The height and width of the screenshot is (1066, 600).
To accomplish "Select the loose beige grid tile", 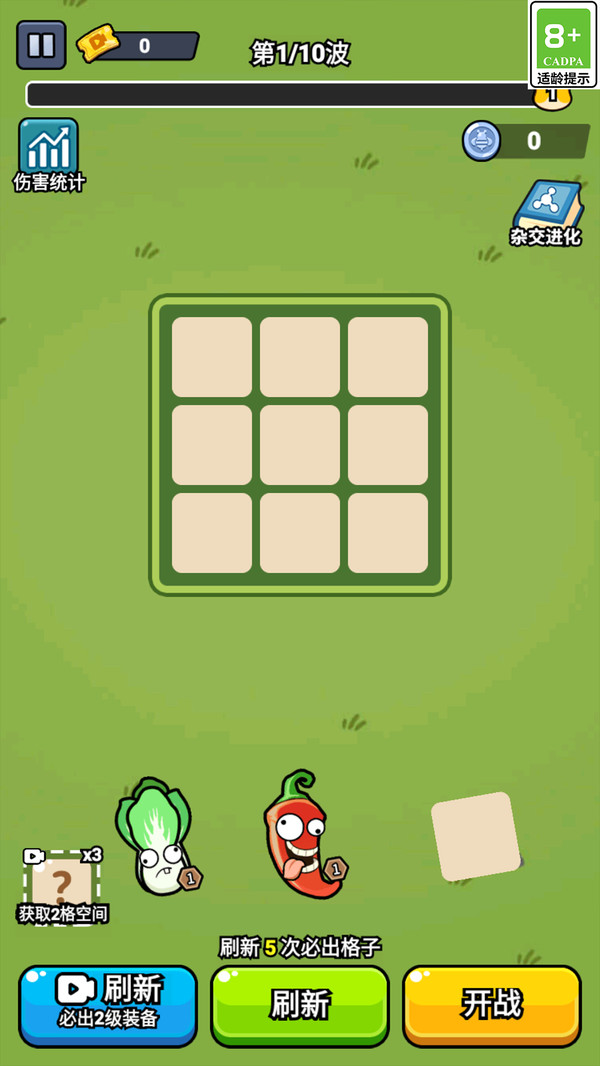I will coord(475,836).
